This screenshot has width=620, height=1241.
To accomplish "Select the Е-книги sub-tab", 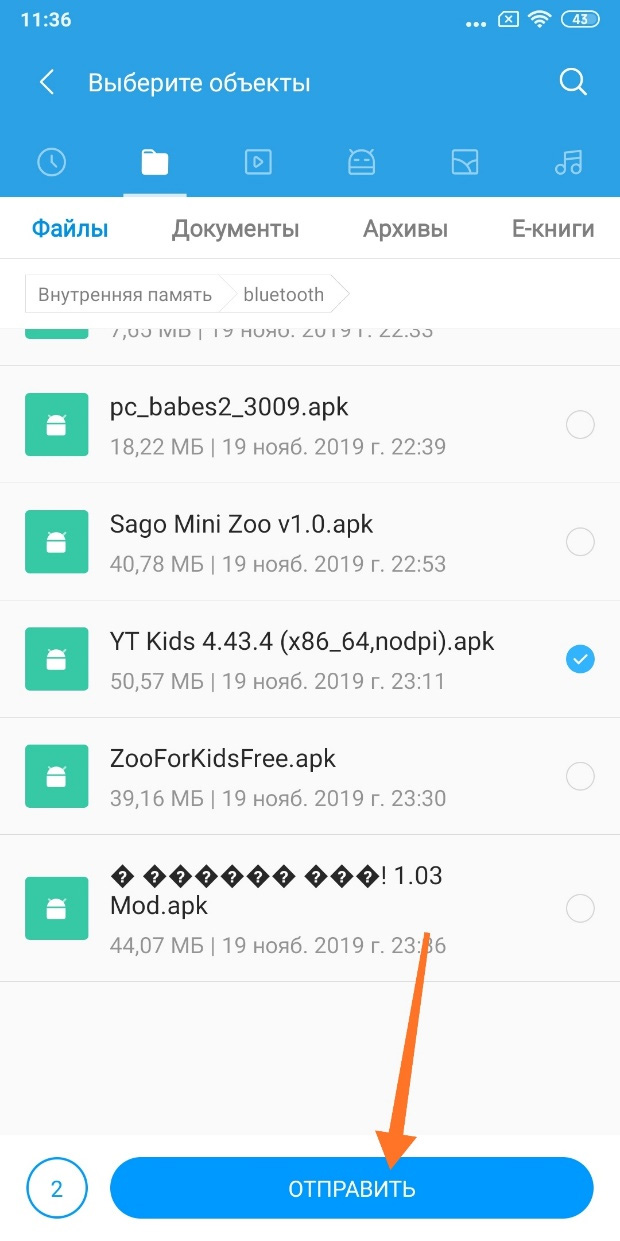I will [553, 229].
